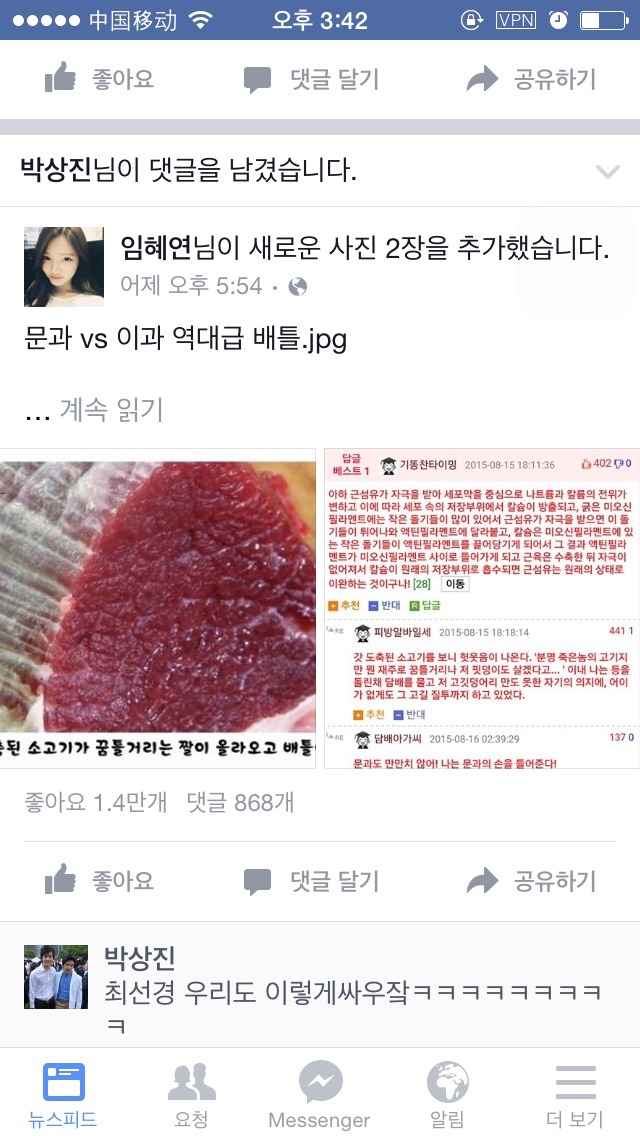Expand the post options chevron

607,172
